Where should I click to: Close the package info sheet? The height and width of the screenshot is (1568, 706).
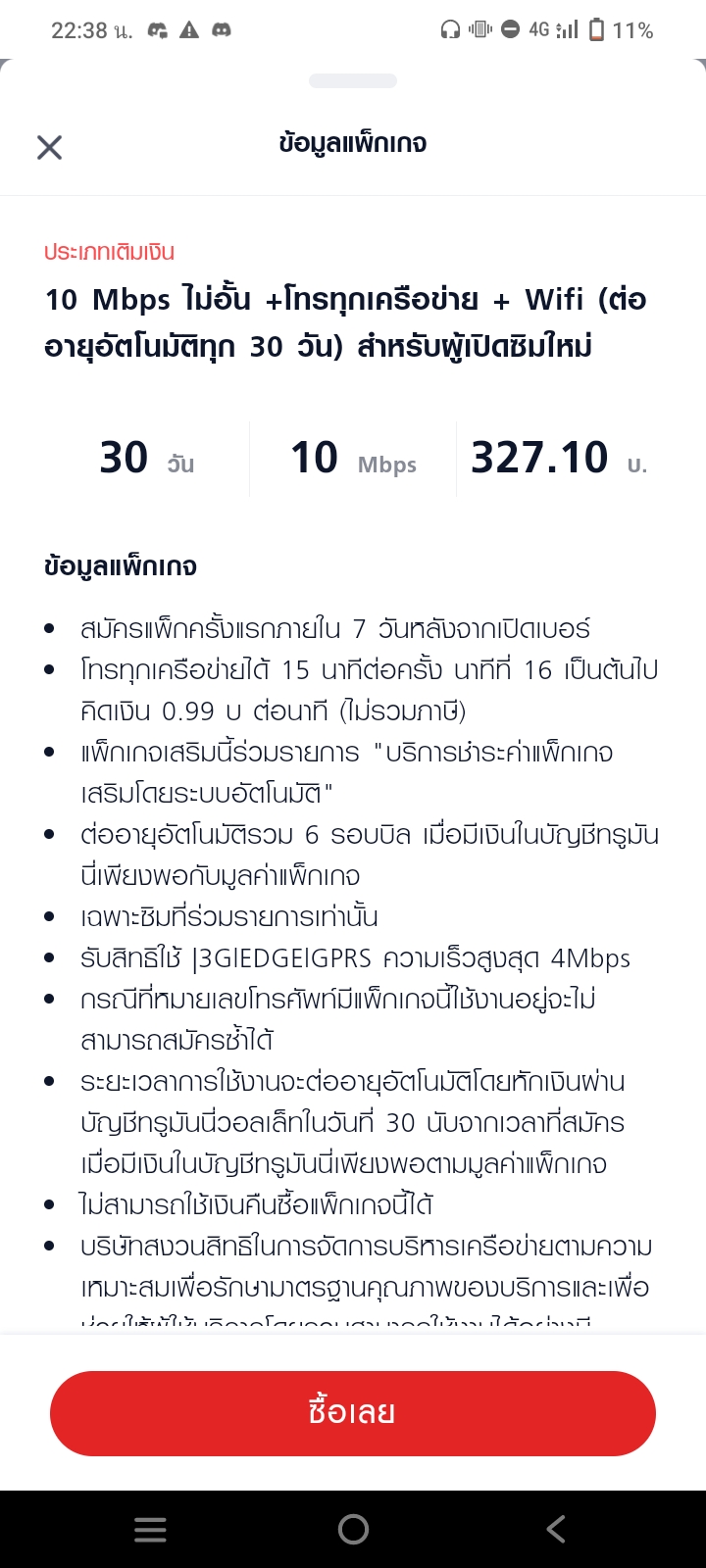pos(49,147)
